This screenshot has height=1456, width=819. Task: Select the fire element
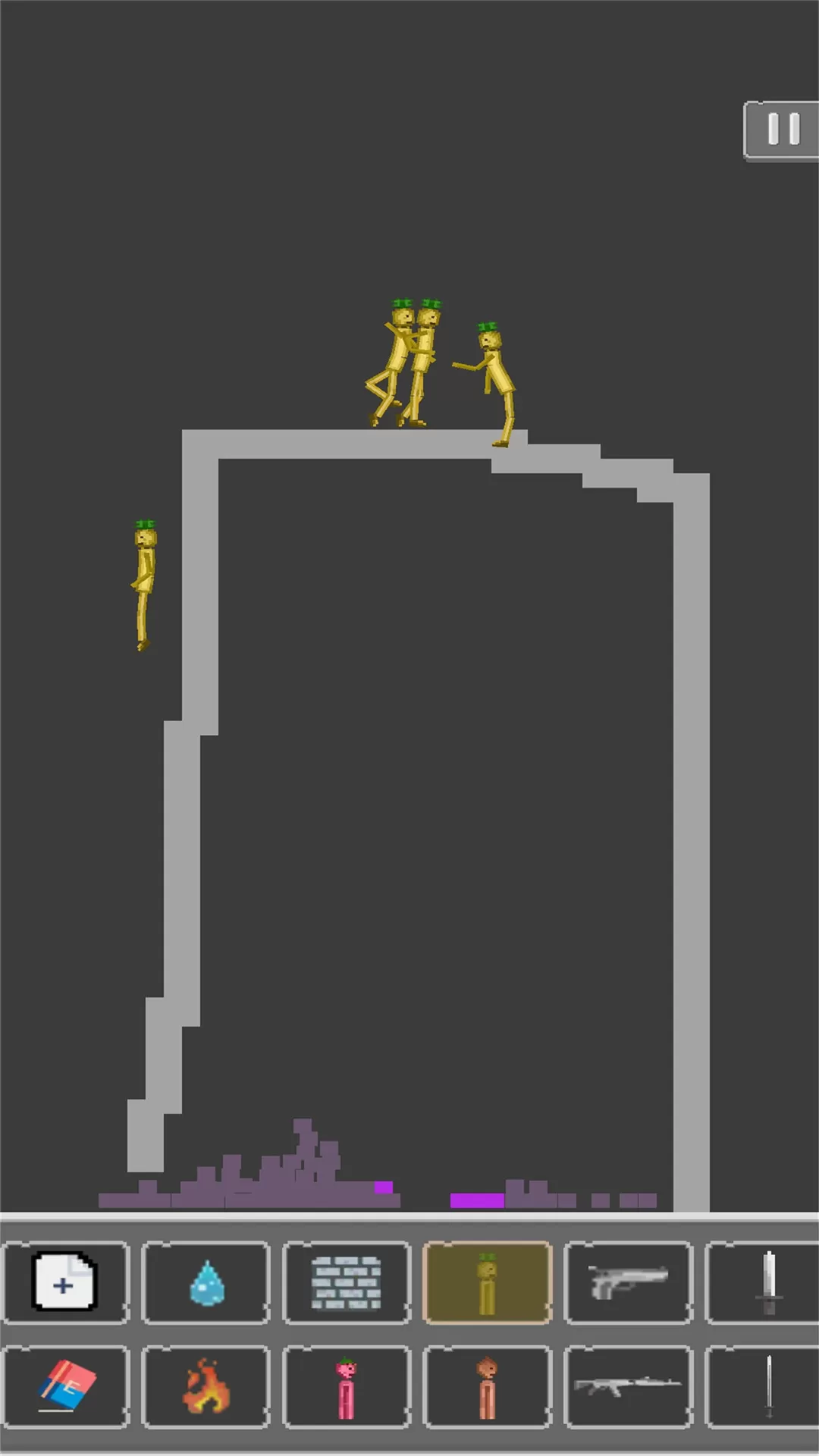point(206,1387)
